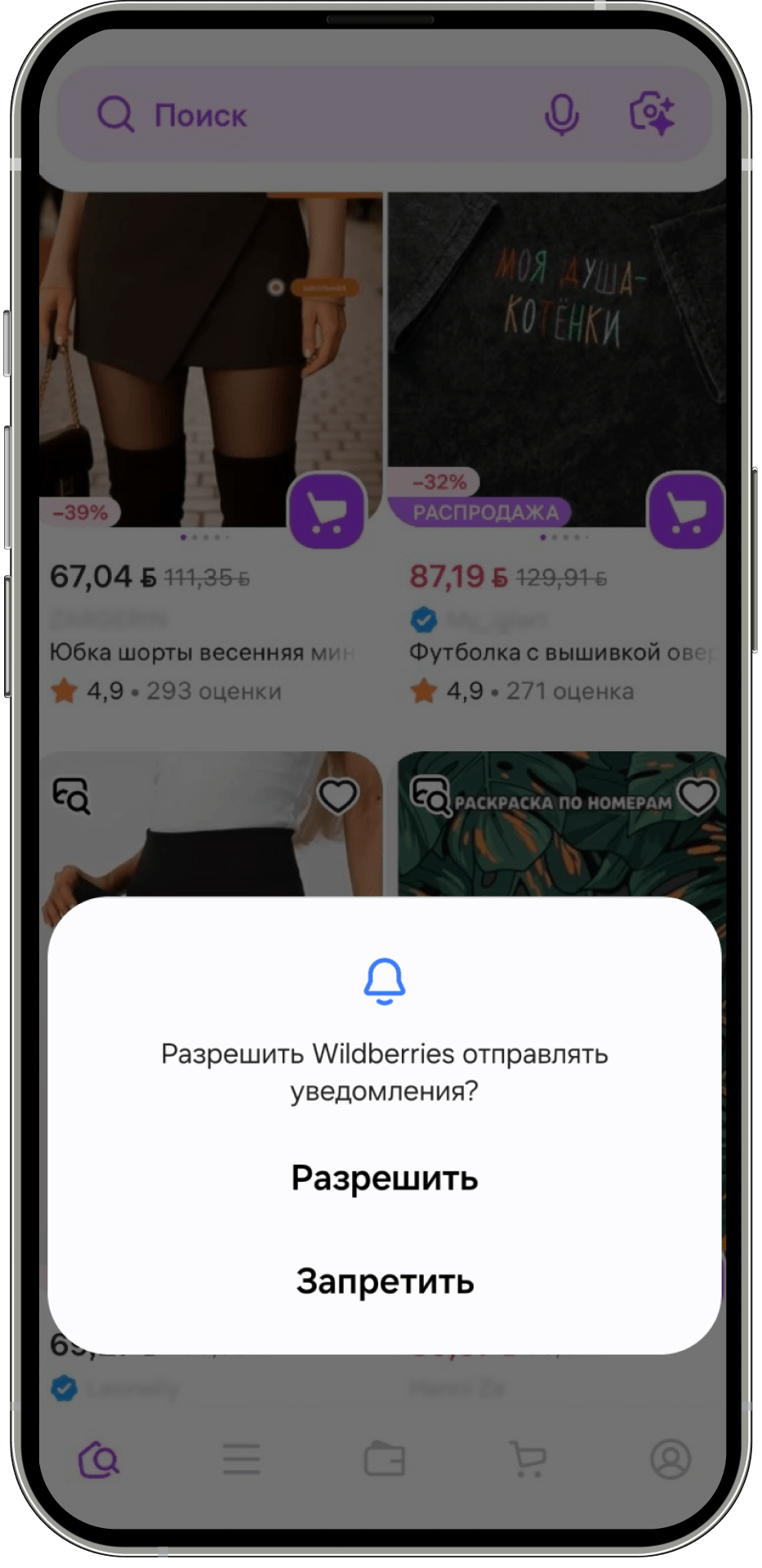Allow Wildberries notifications with Разрешить
The width and height of the screenshot is (762, 1568).
pos(384,1178)
